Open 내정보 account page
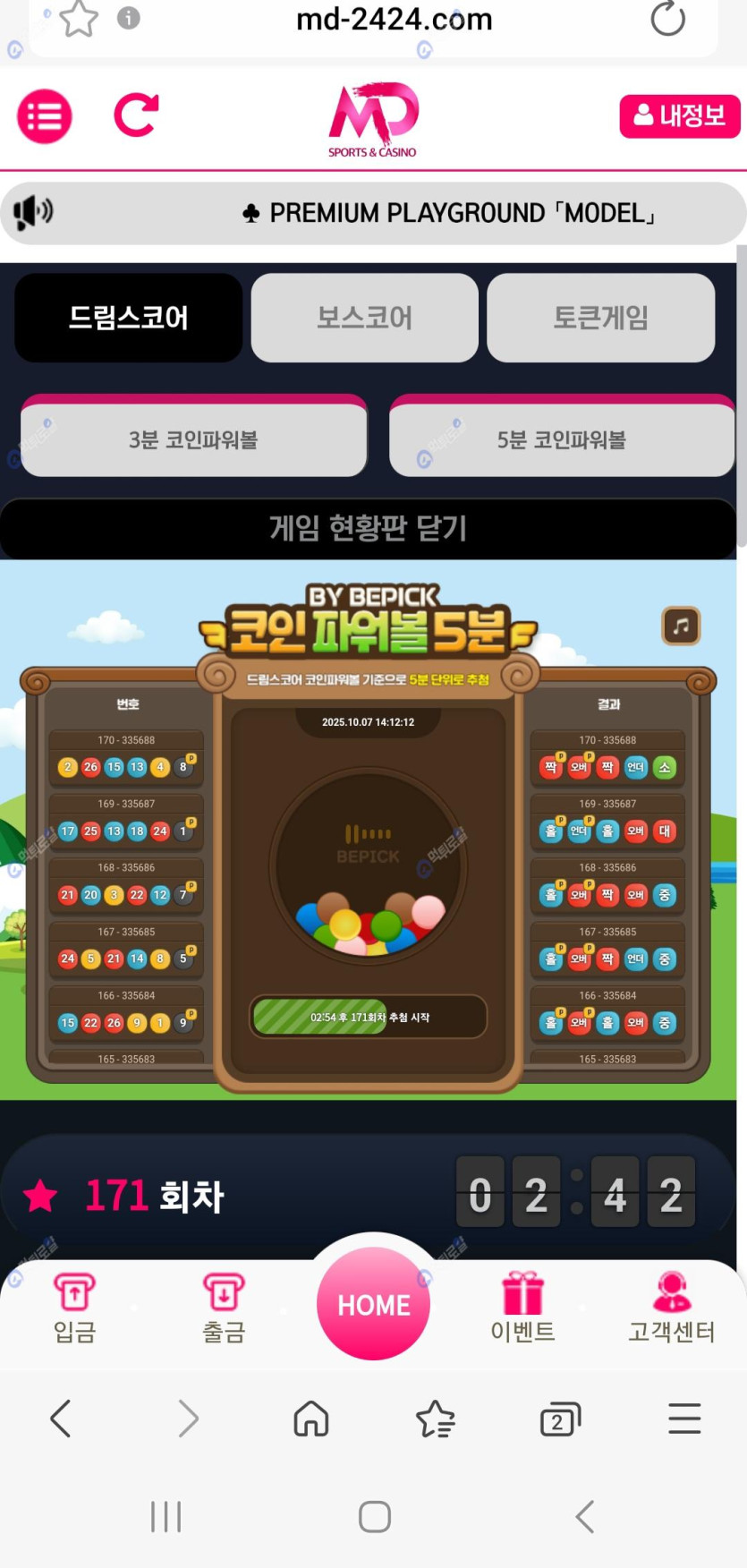 [x=679, y=115]
